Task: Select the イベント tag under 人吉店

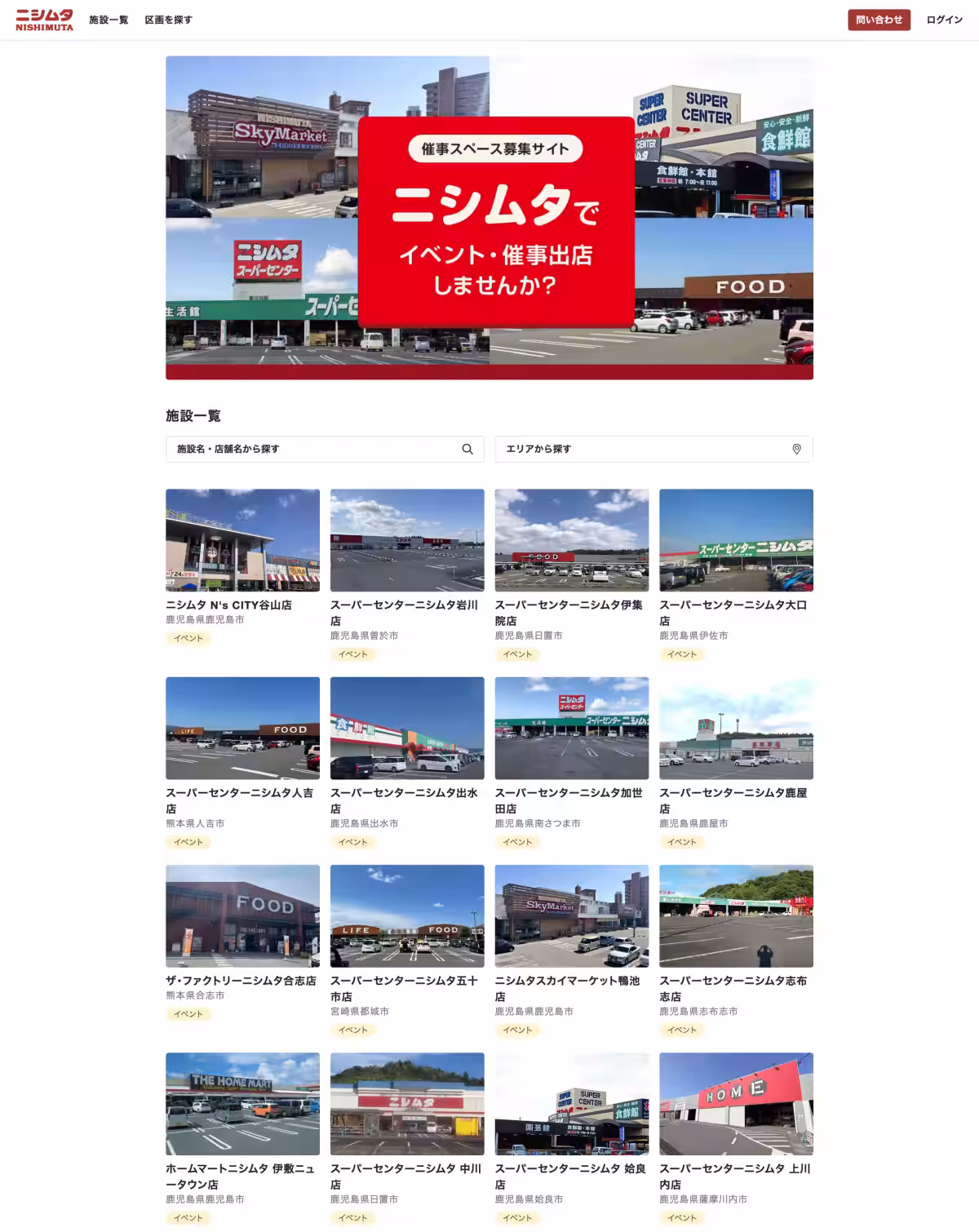Action: click(188, 841)
